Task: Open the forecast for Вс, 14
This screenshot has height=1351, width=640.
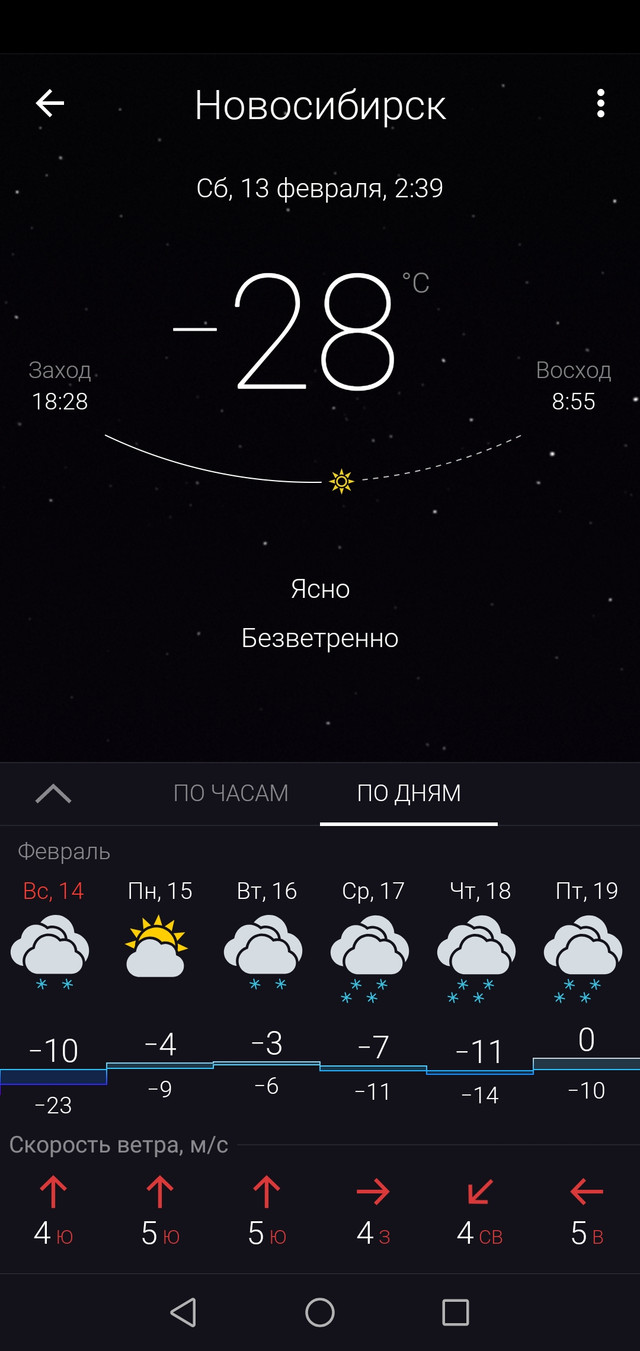Action: tap(53, 891)
